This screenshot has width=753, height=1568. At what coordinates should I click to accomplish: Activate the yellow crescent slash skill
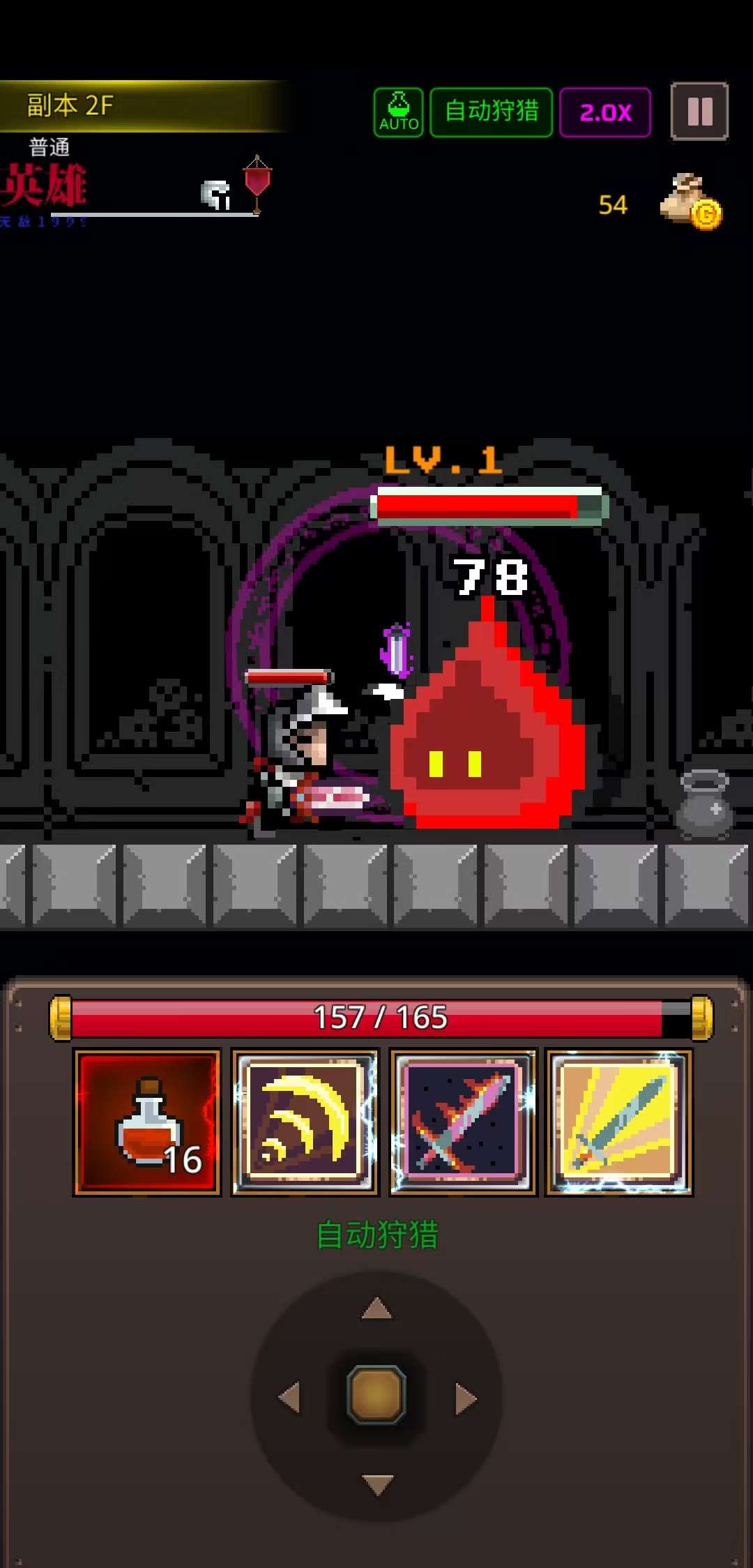pos(305,1122)
